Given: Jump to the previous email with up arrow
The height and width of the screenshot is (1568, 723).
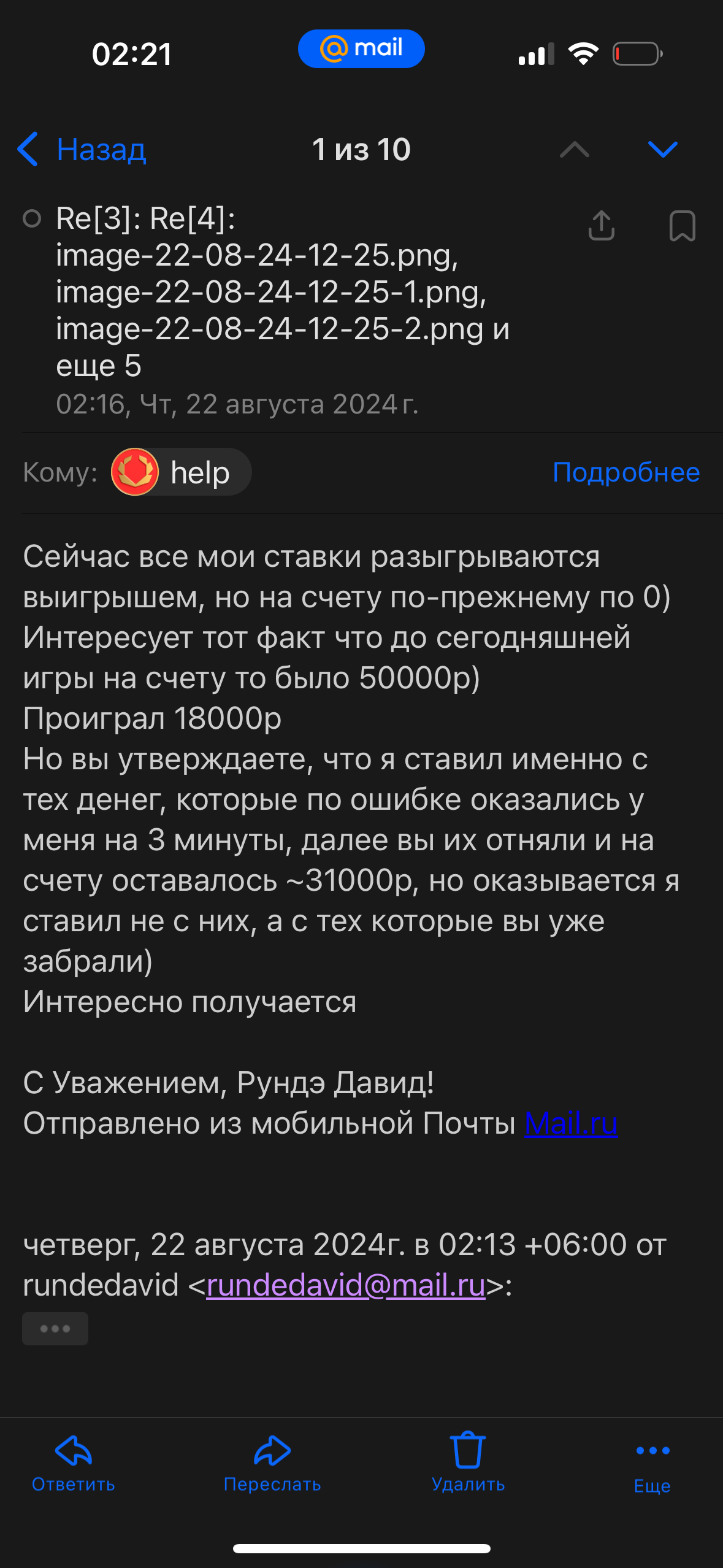Looking at the screenshot, I should [575, 149].
